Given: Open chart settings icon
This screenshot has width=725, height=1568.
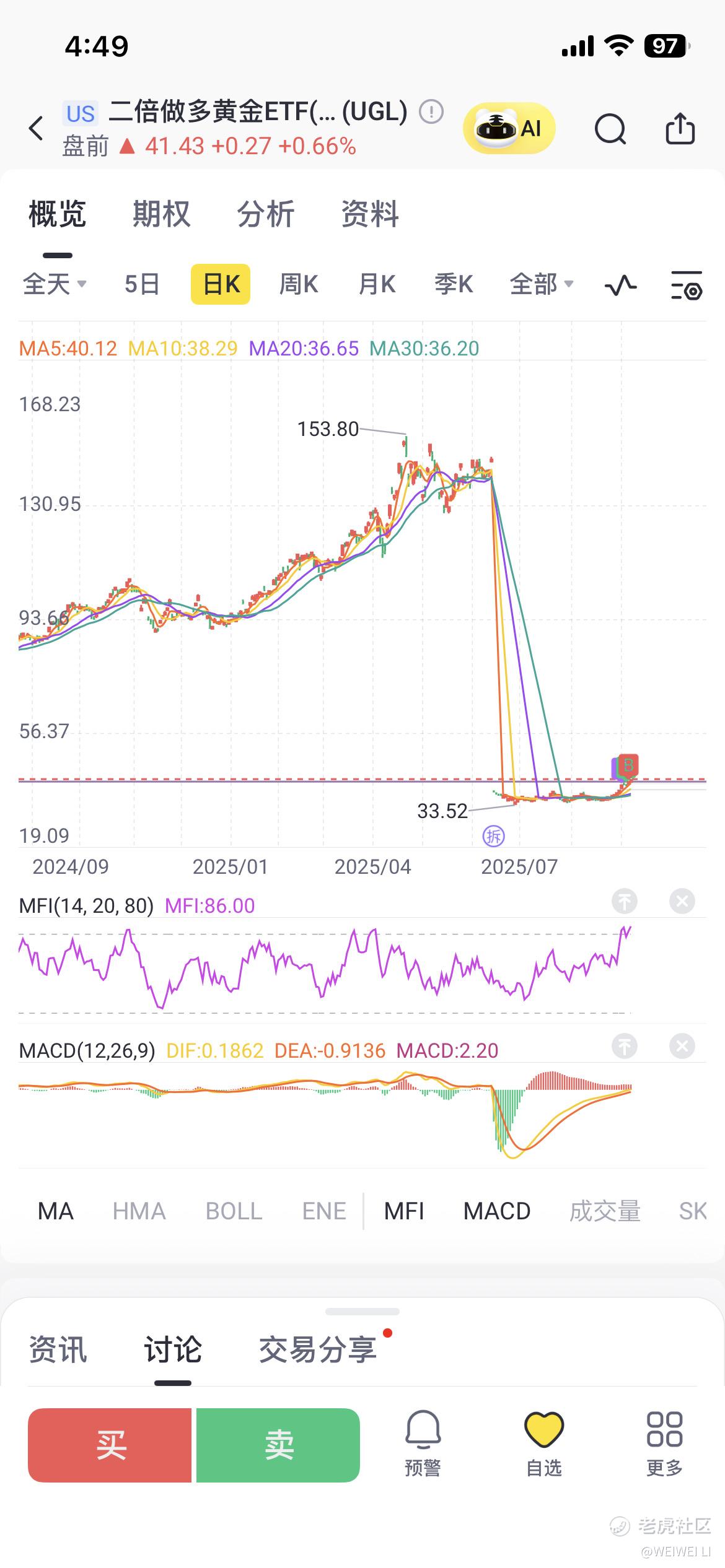Looking at the screenshot, I should tap(687, 285).
